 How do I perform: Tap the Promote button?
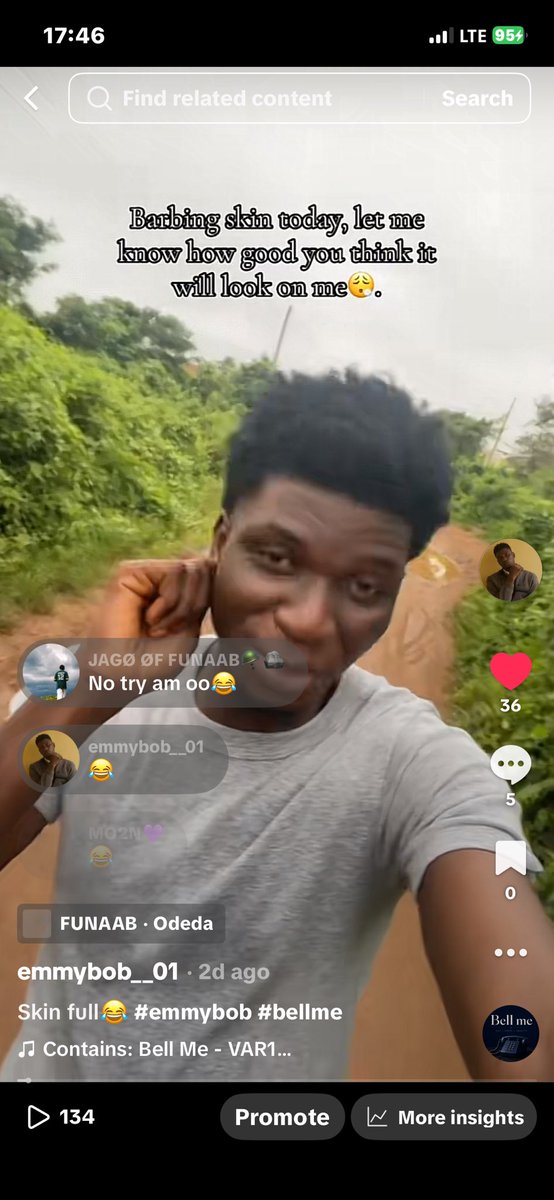282,1117
